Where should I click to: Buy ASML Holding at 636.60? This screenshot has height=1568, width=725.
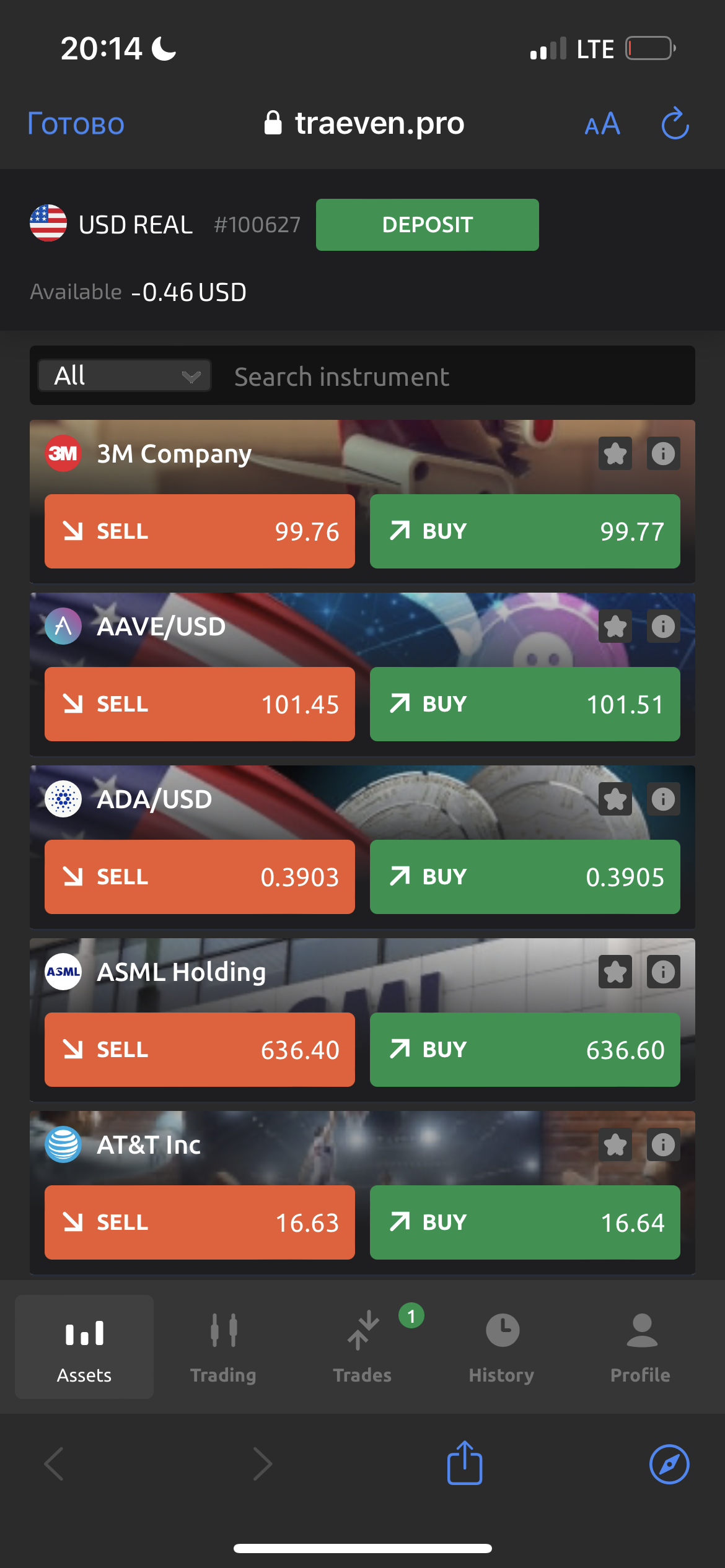pos(524,1050)
